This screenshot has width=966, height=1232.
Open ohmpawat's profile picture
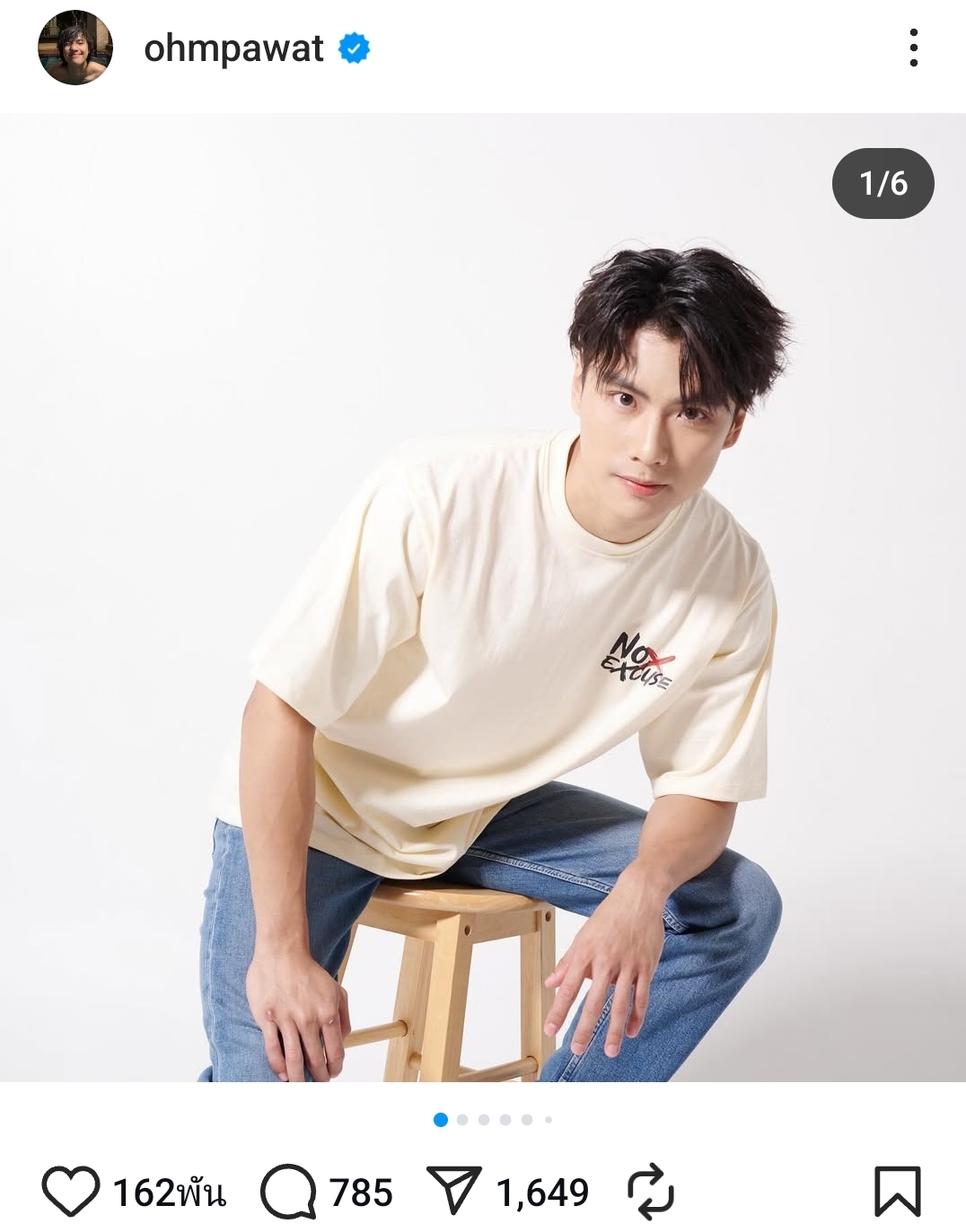click(x=75, y=48)
